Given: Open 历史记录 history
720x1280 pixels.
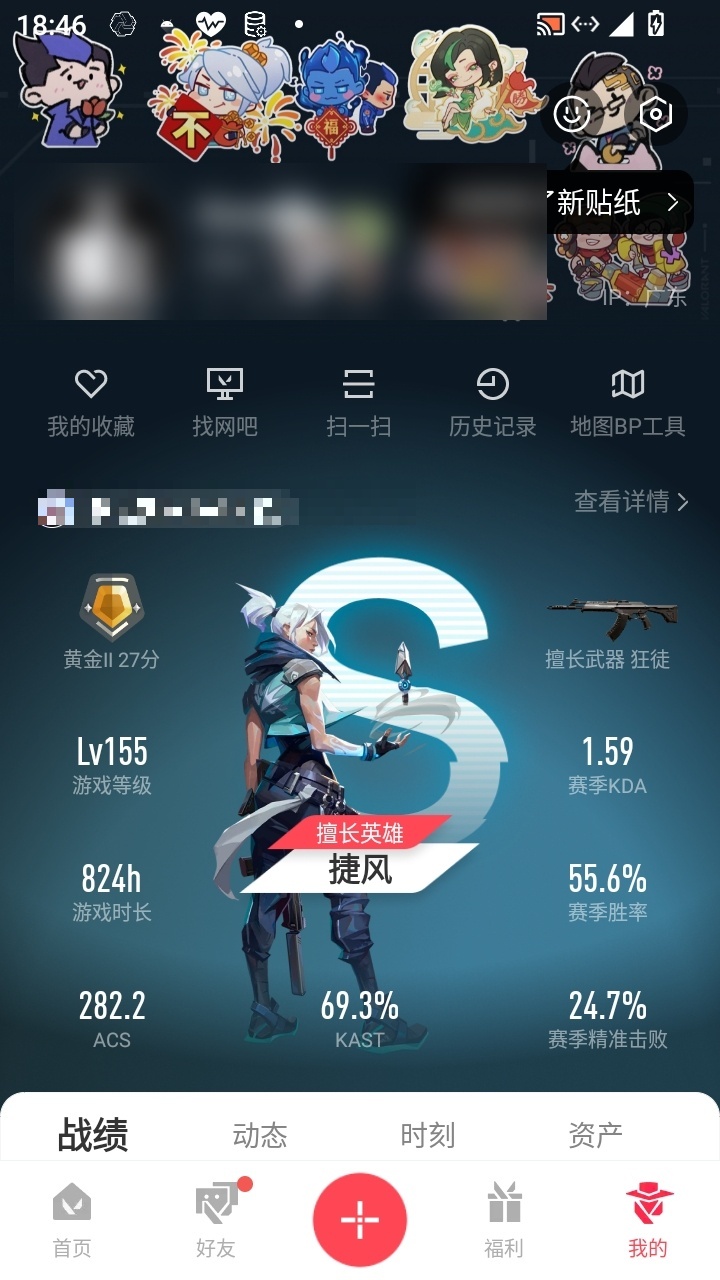Looking at the screenshot, I should point(492,402).
